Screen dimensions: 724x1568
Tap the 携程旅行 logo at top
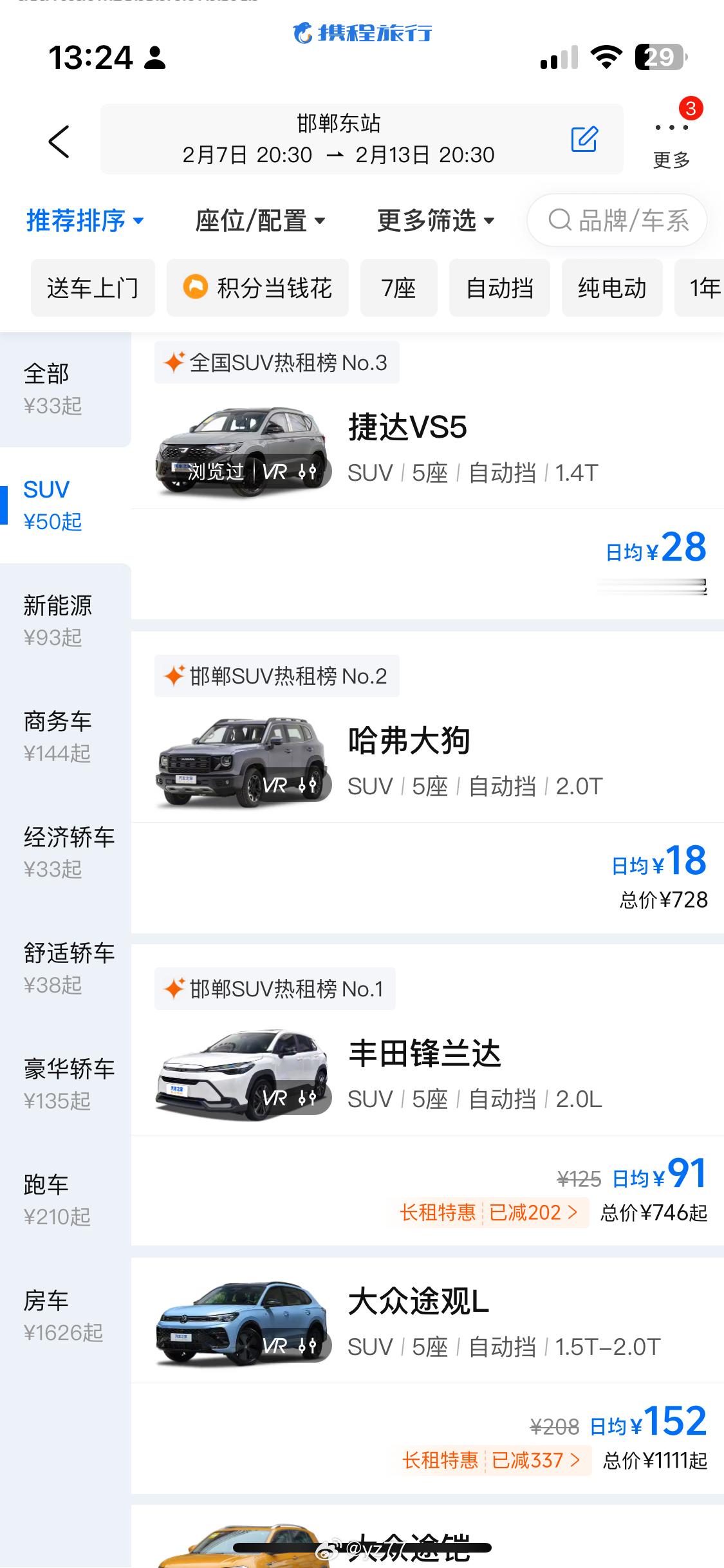362,33
